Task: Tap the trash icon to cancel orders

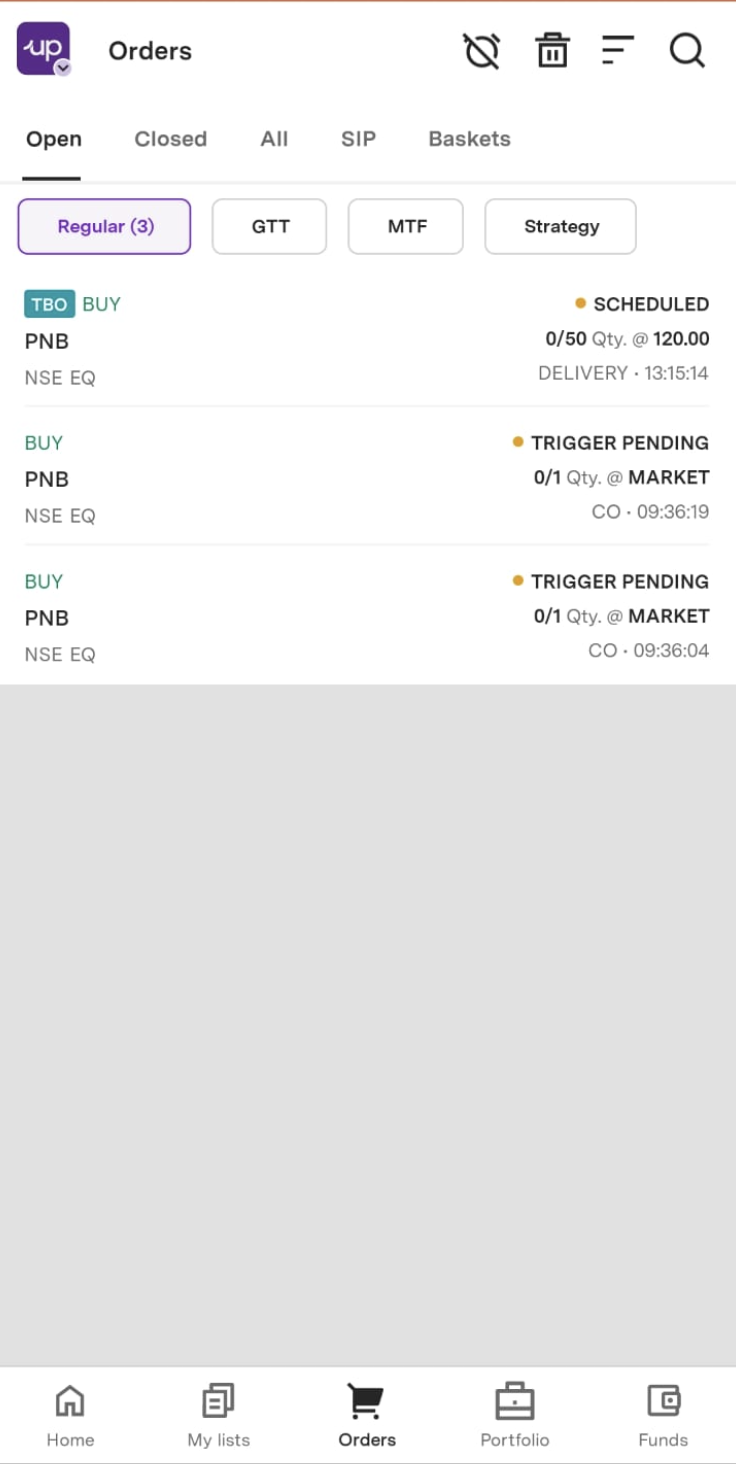Action: (x=552, y=51)
